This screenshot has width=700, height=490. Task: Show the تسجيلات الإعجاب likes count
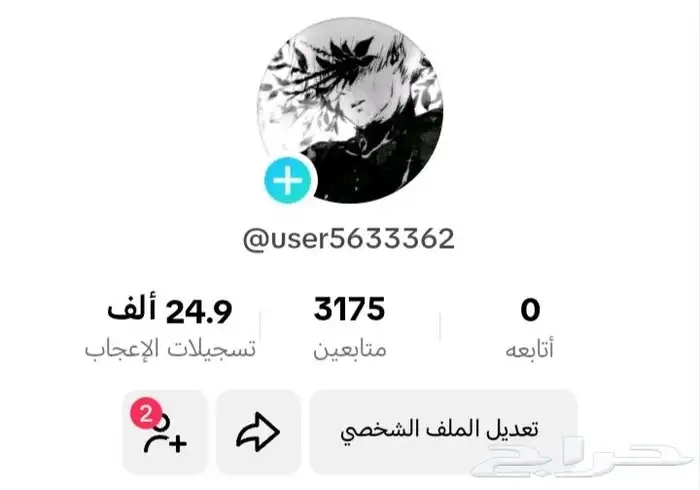[170, 326]
